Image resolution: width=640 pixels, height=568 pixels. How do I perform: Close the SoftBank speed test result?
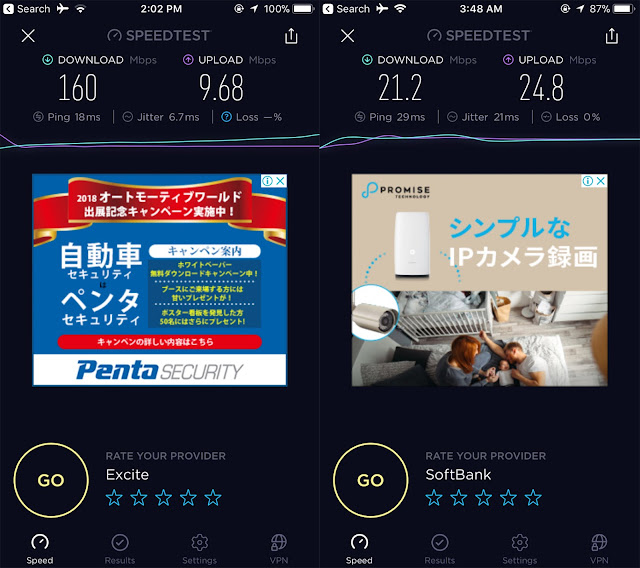coord(348,36)
